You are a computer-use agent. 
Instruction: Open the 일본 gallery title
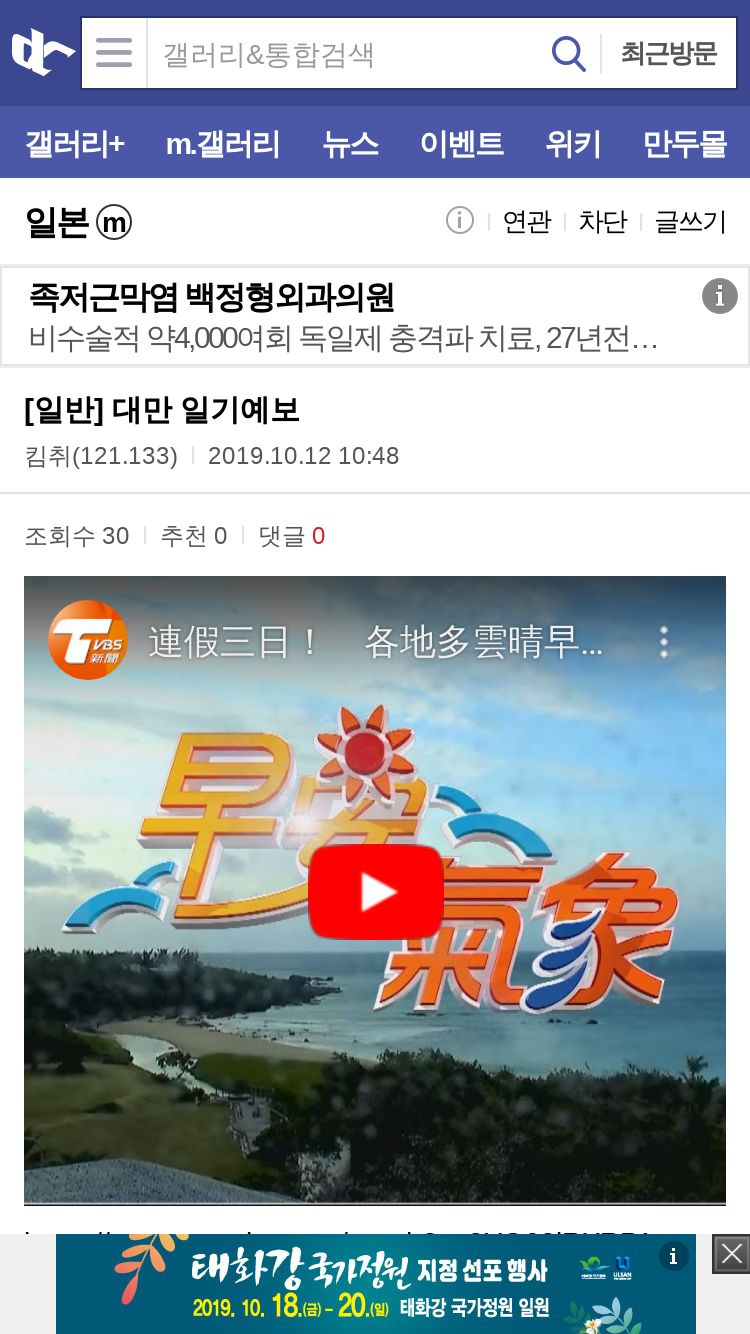click(58, 221)
